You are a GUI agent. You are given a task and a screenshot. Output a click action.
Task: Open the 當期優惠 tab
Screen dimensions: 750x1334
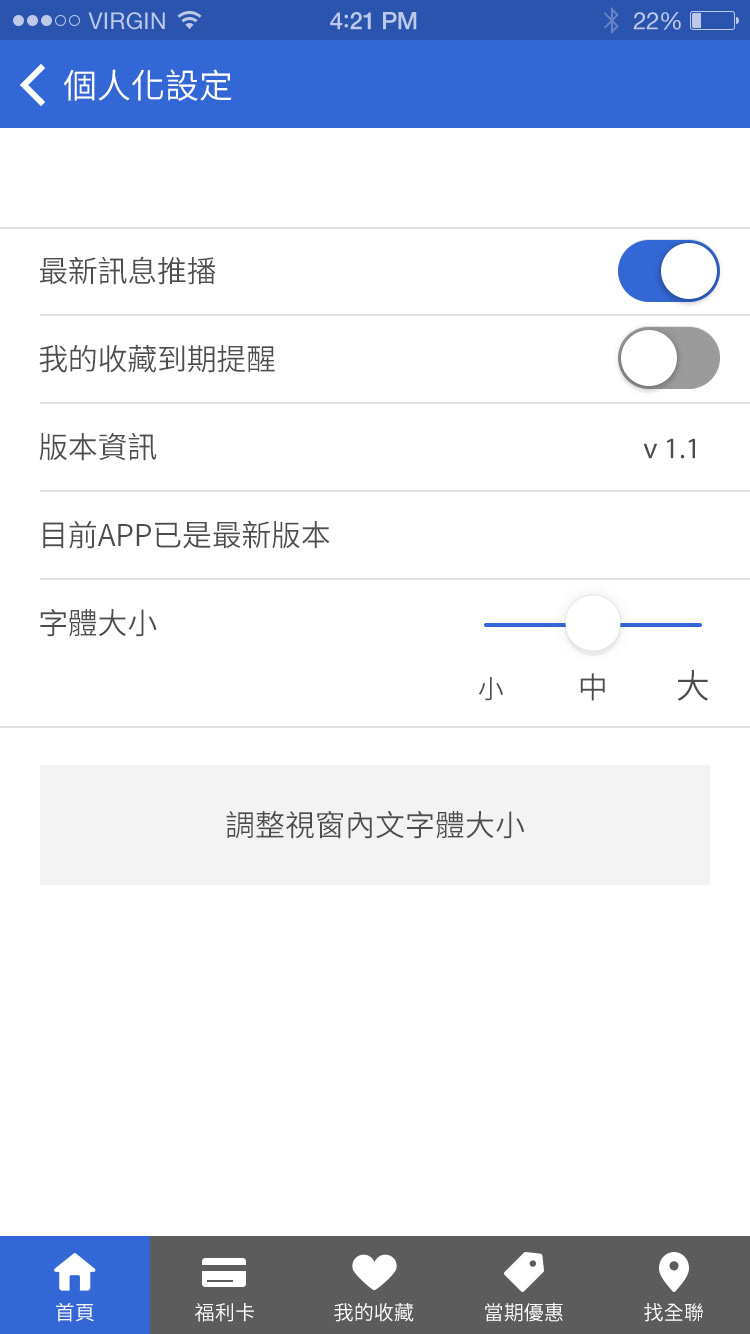pos(524,1286)
